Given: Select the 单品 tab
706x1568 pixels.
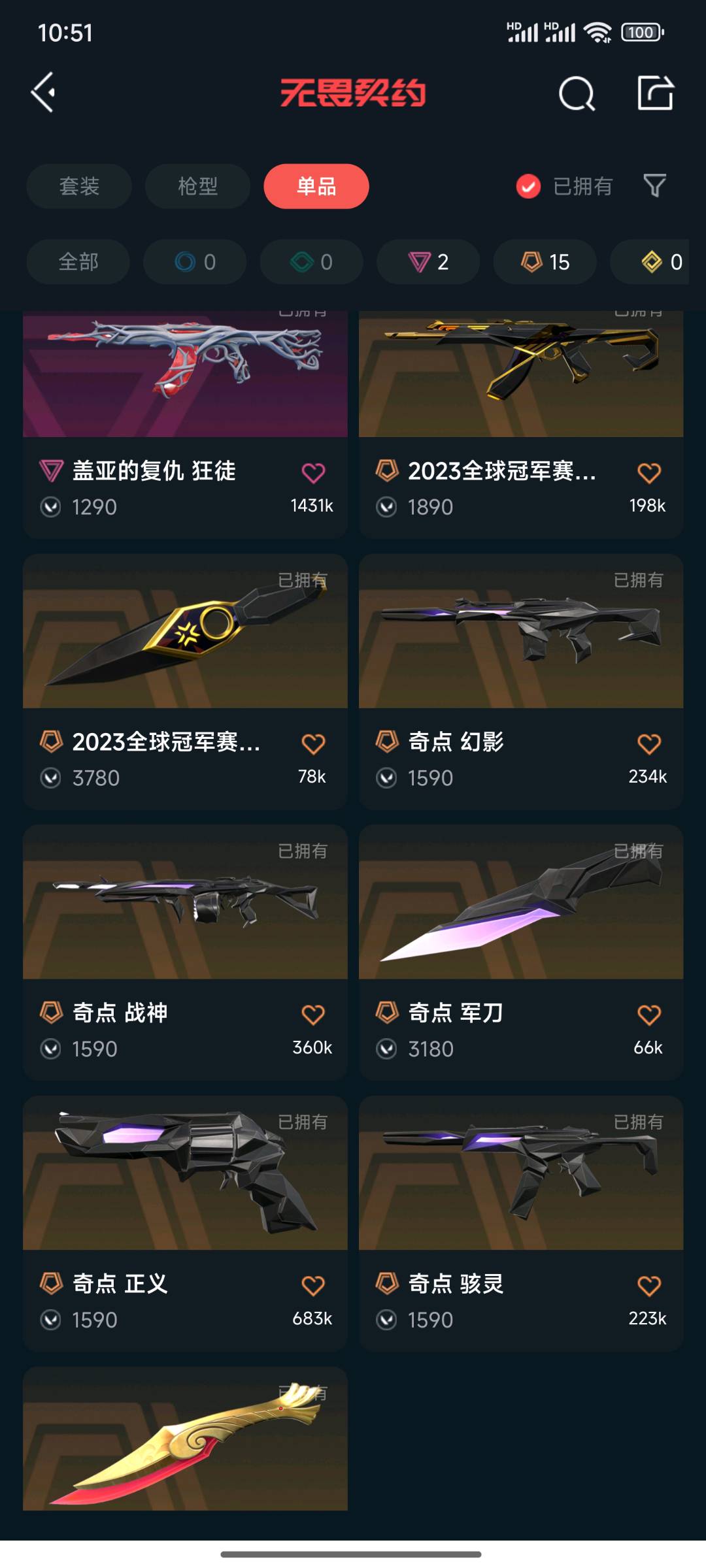Looking at the screenshot, I should tap(316, 186).
